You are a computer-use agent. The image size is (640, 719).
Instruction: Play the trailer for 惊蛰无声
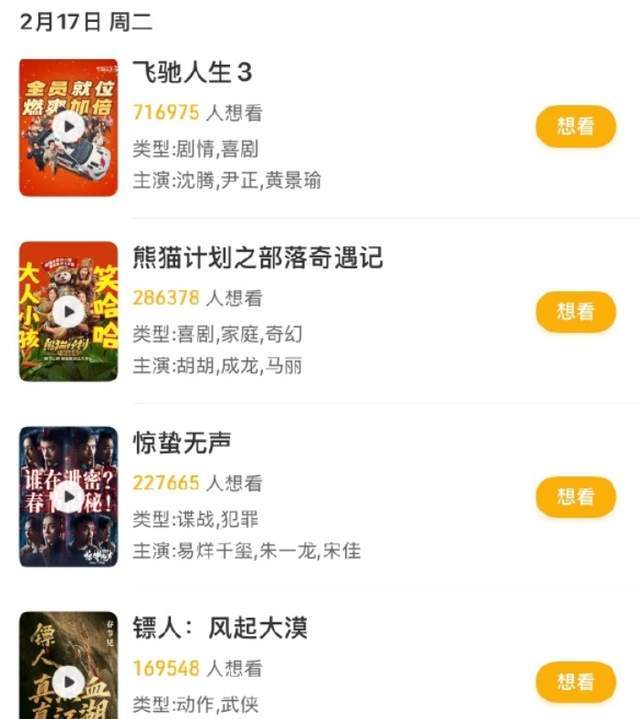[69, 497]
